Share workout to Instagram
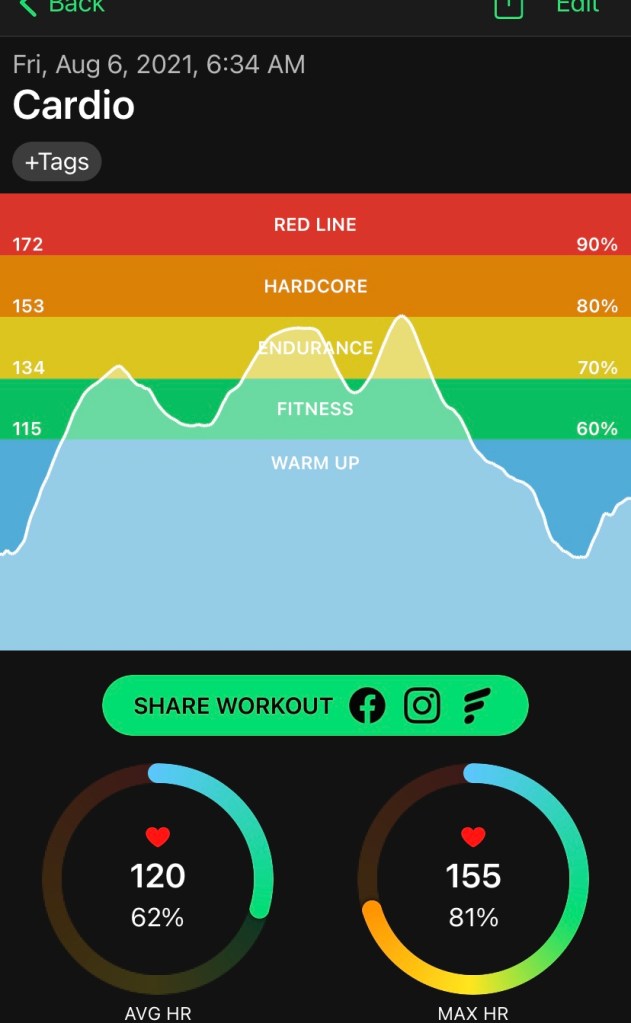 tap(422, 706)
